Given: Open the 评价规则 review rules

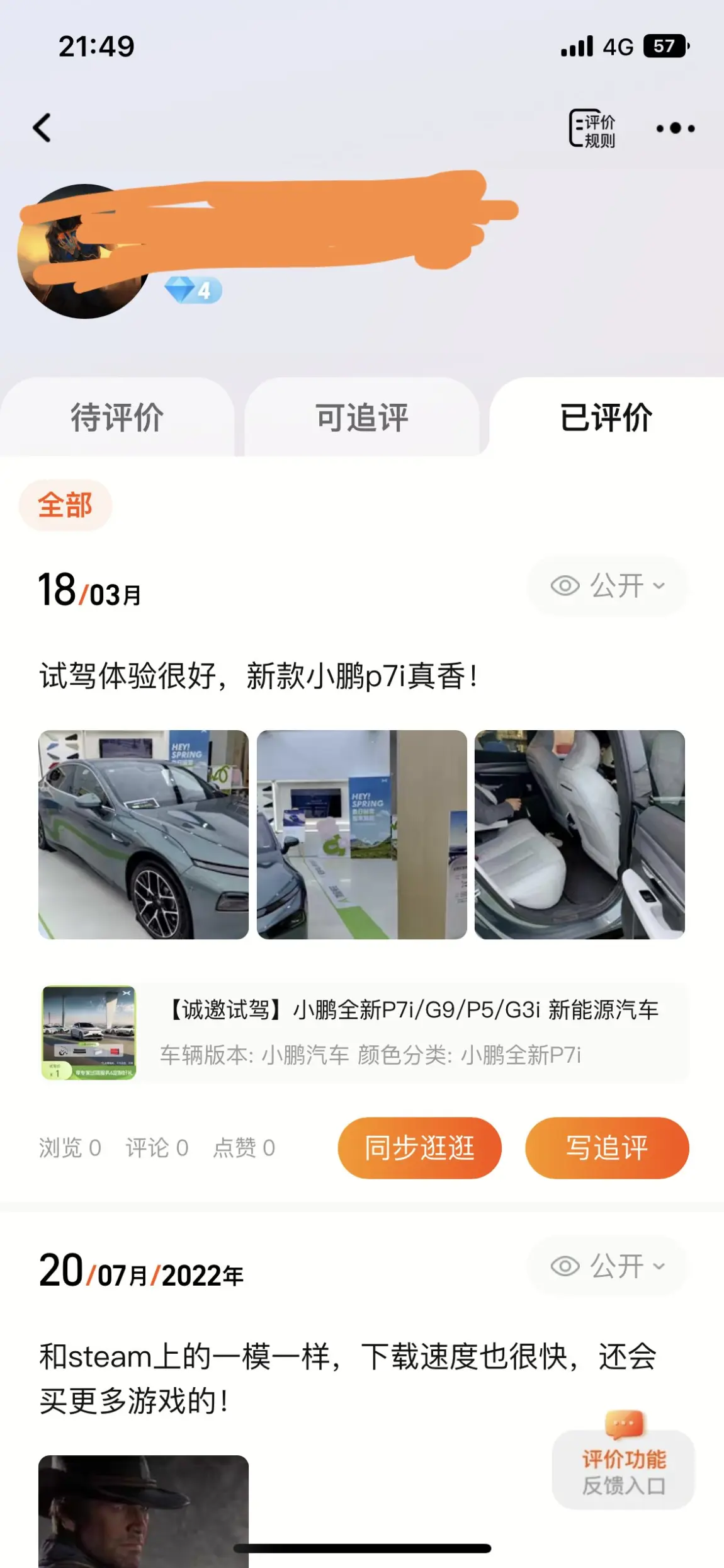Looking at the screenshot, I should 592,129.
